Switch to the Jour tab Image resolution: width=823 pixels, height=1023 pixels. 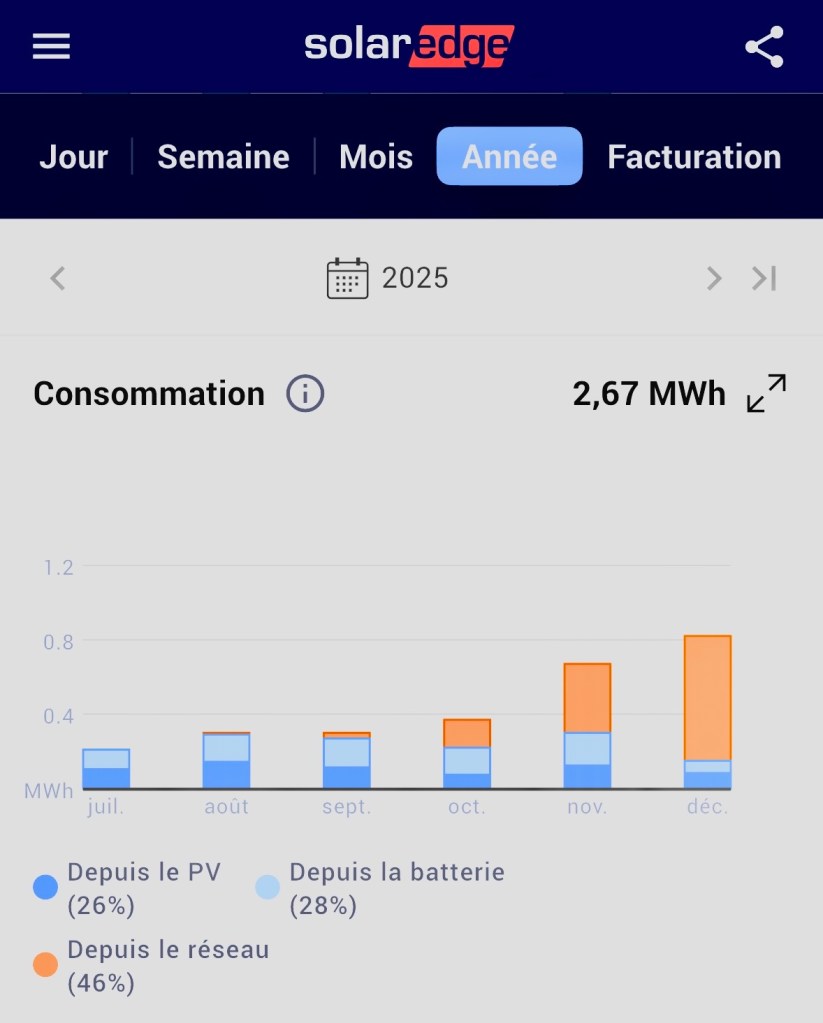point(73,157)
